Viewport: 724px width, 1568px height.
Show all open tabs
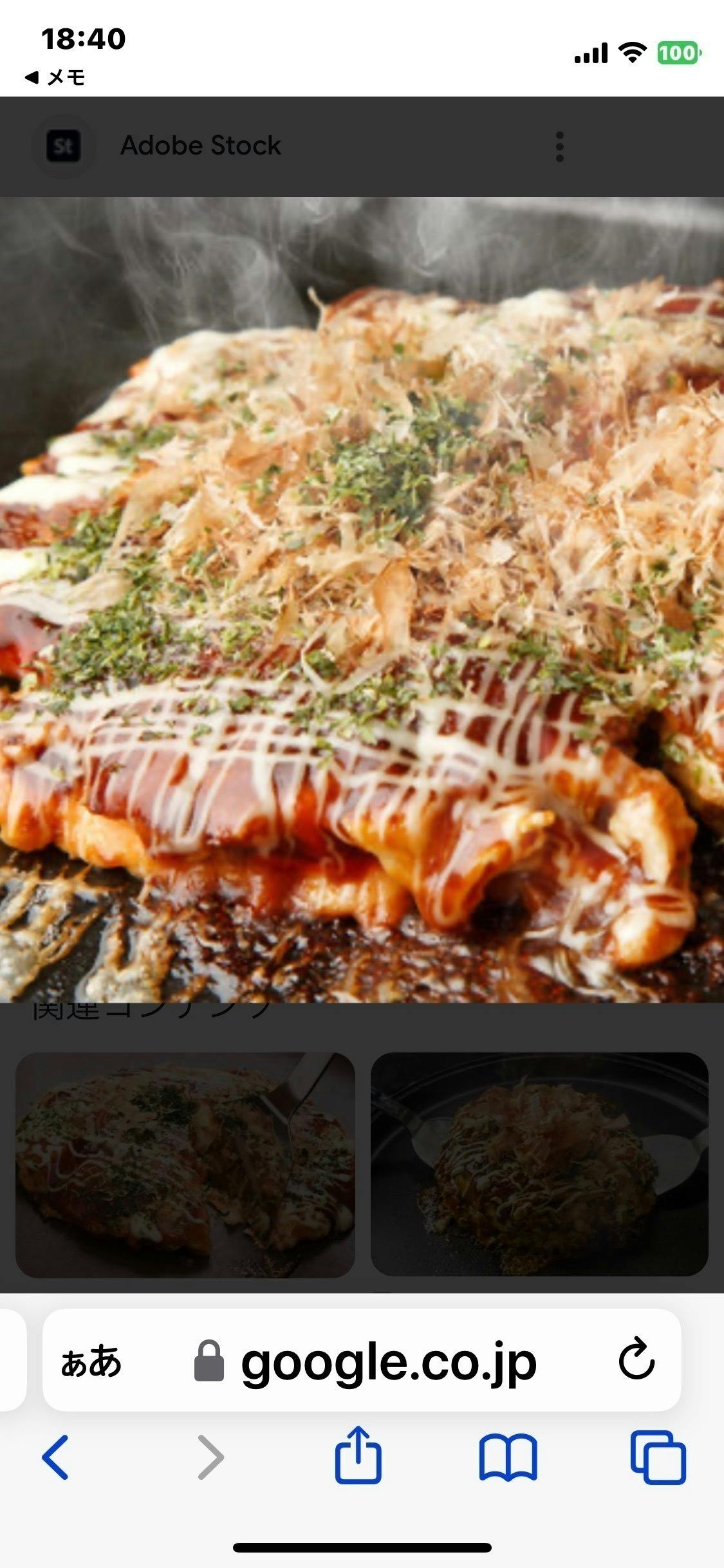(x=658, y=1457)
